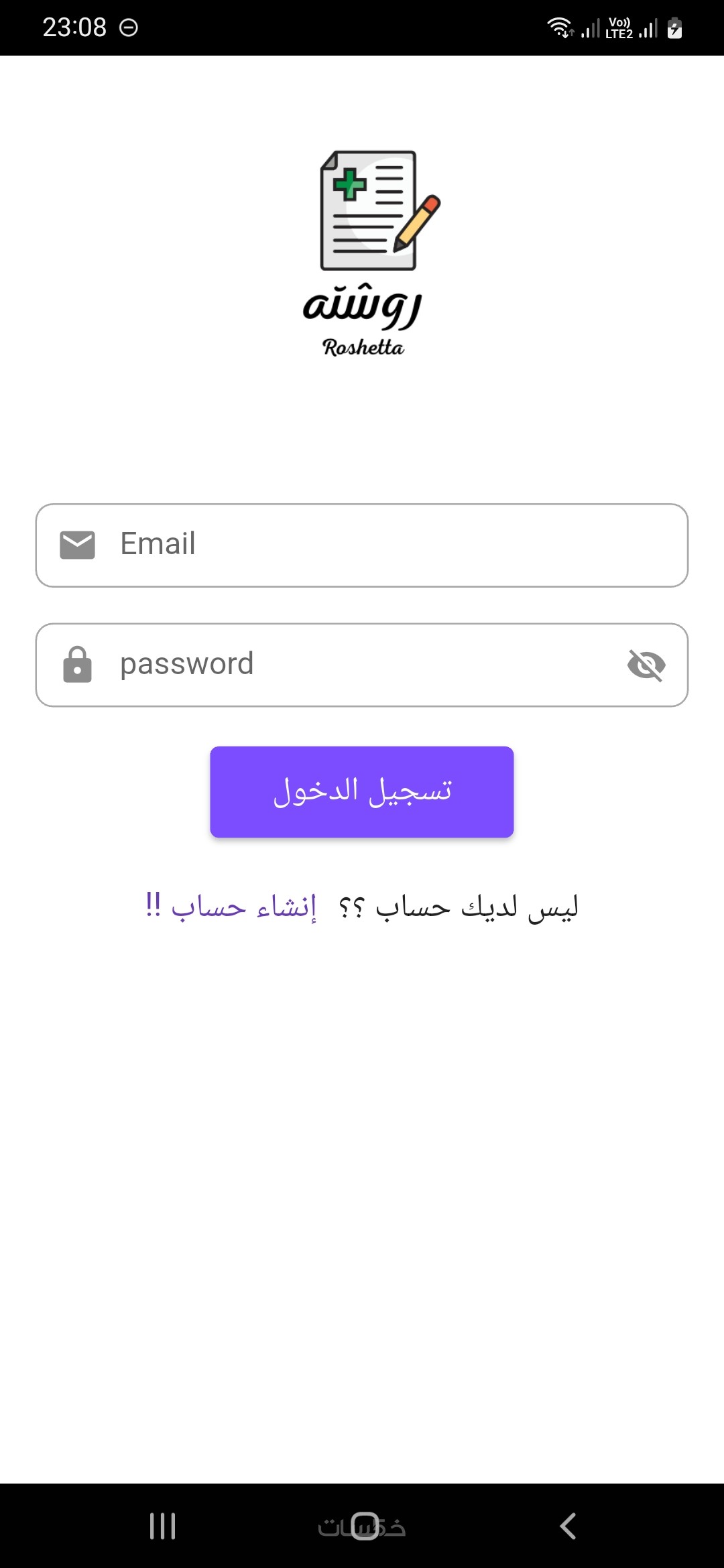
Task: Go back using system back button
Action: pyautogui.click(x=568, y=1526)
